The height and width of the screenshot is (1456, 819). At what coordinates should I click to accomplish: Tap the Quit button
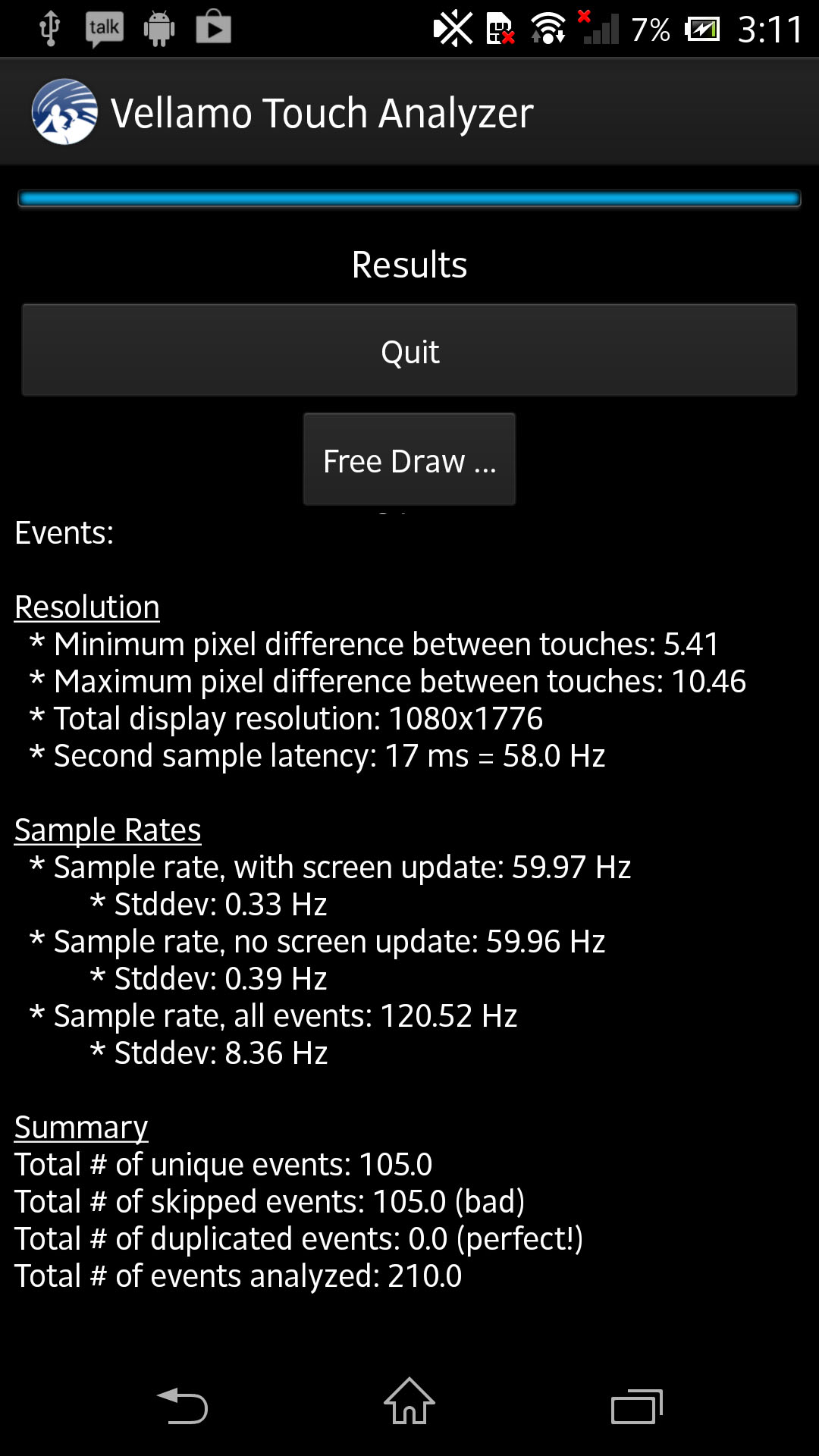click(x=409, y=350)
